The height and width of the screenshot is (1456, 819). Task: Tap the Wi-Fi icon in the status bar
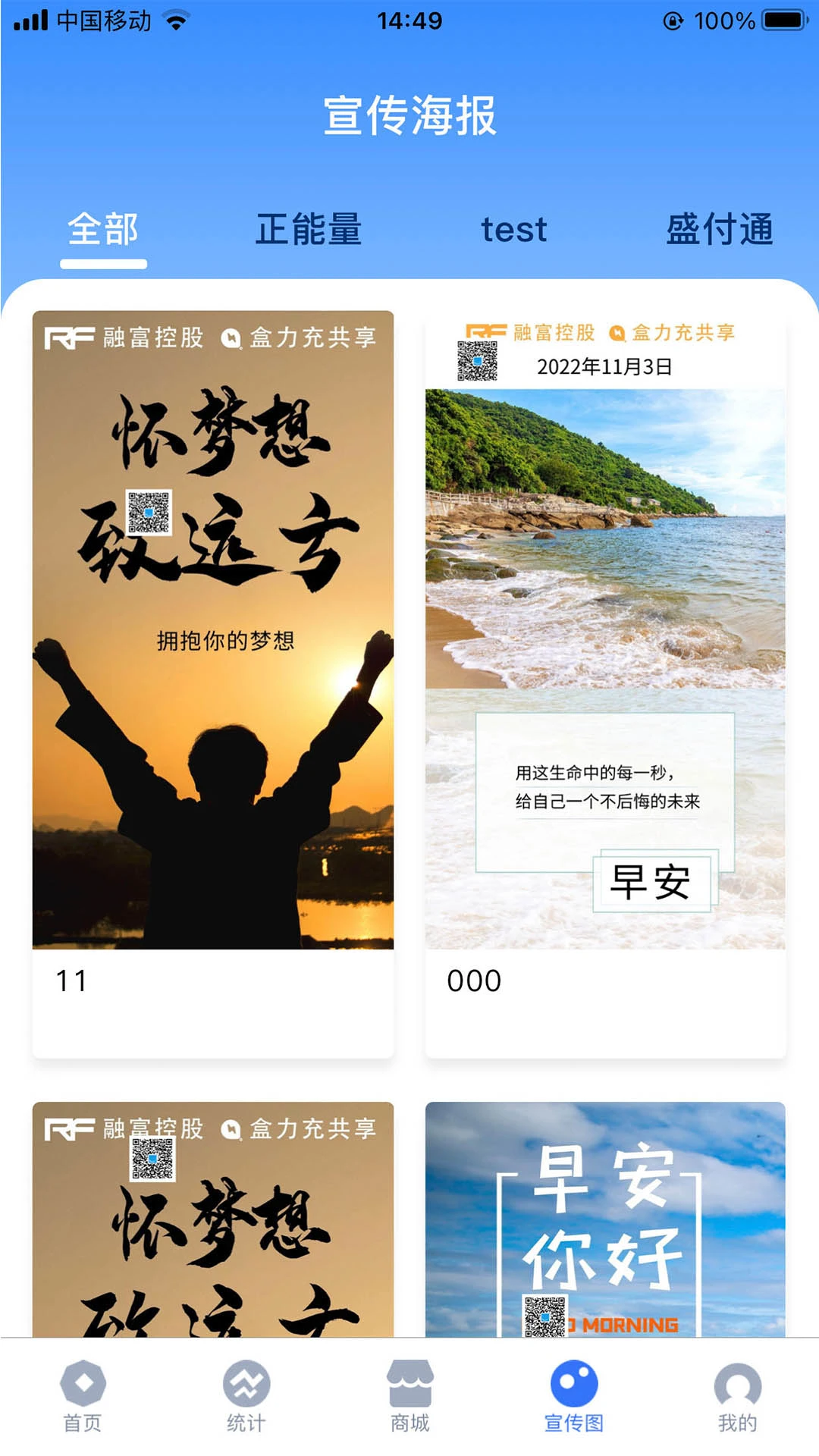(176, 20)
